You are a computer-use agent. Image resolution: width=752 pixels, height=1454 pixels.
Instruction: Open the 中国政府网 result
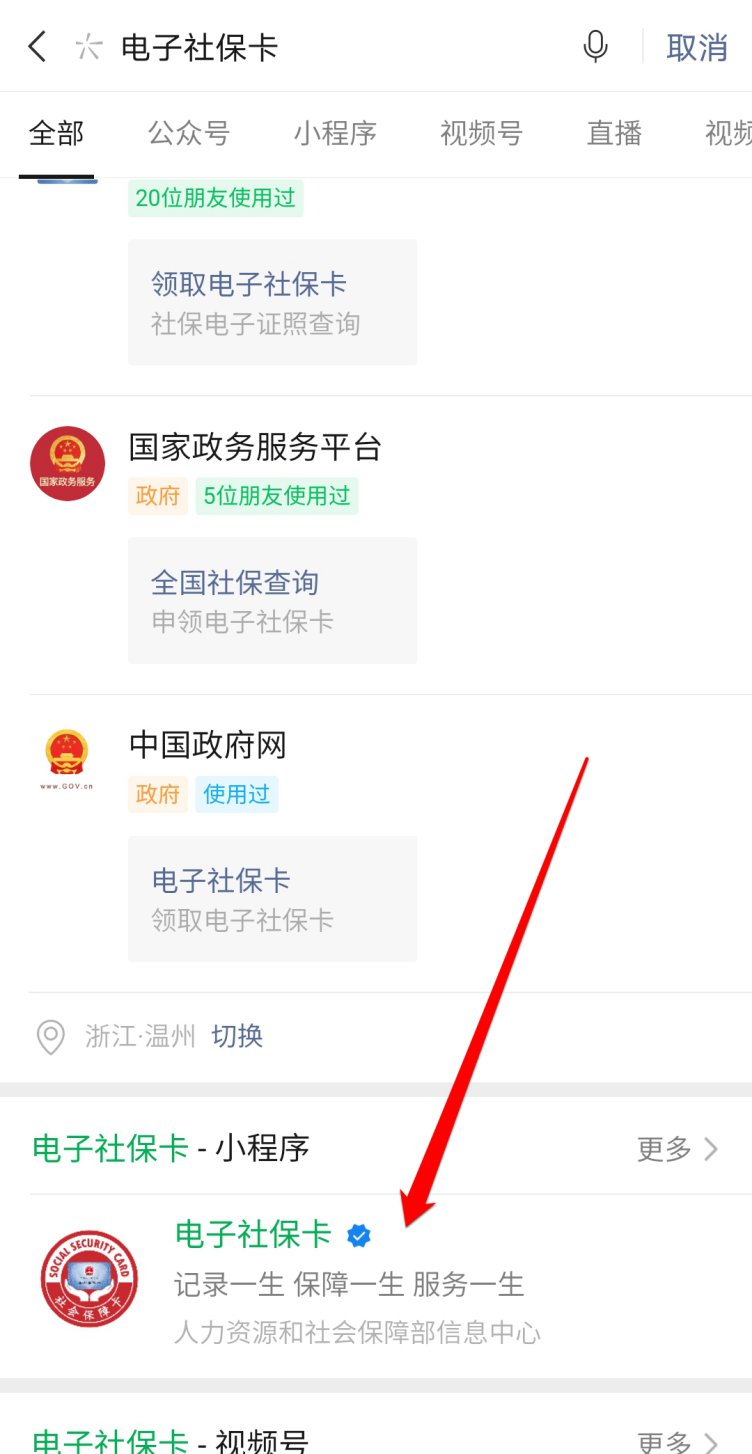pyautogui.click(x=208, y=745)
